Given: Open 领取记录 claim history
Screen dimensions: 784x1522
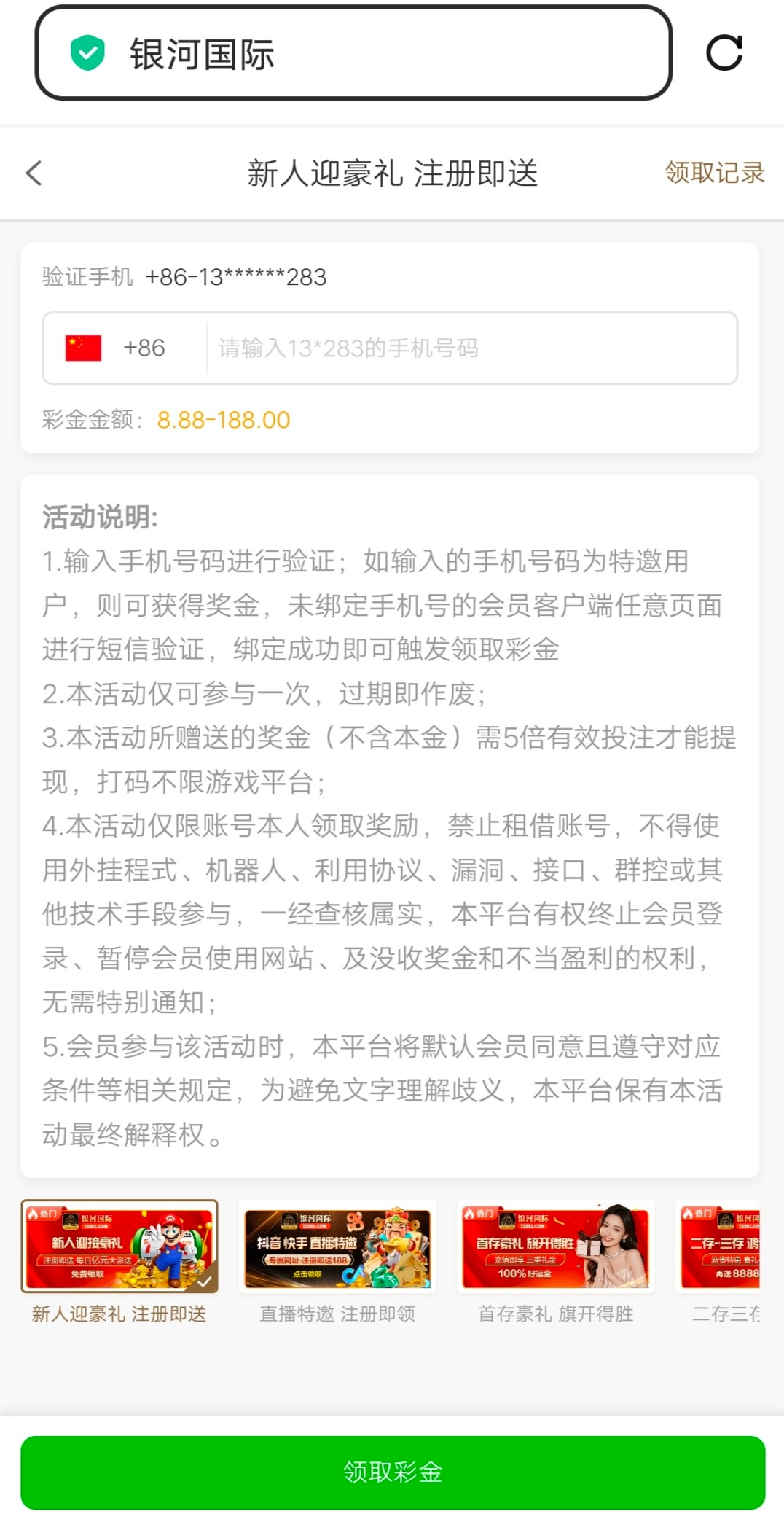Looking at the screenshot, I should [x=714, y=173].
